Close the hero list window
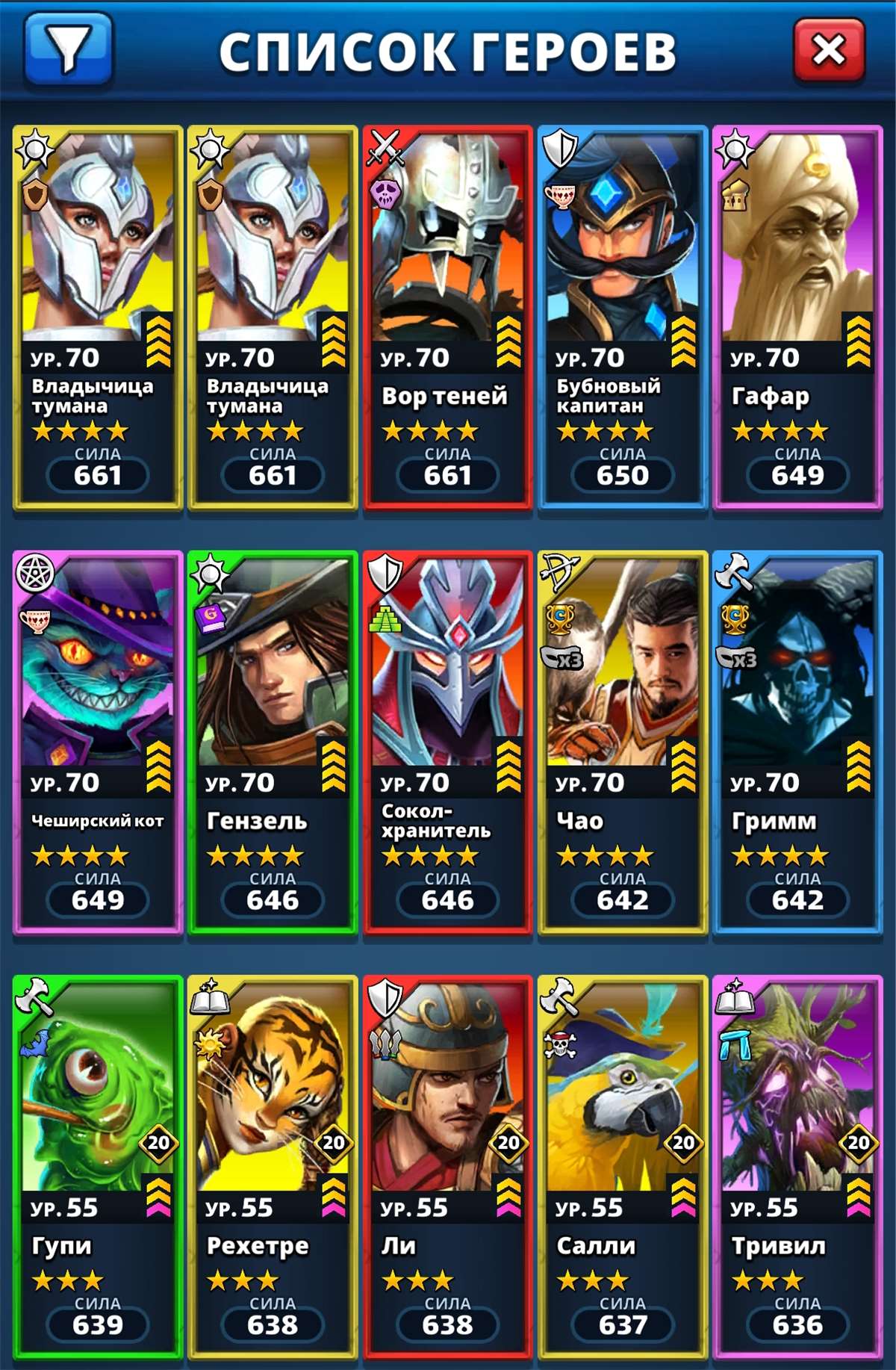896x1370 pixels. [829, 50]
